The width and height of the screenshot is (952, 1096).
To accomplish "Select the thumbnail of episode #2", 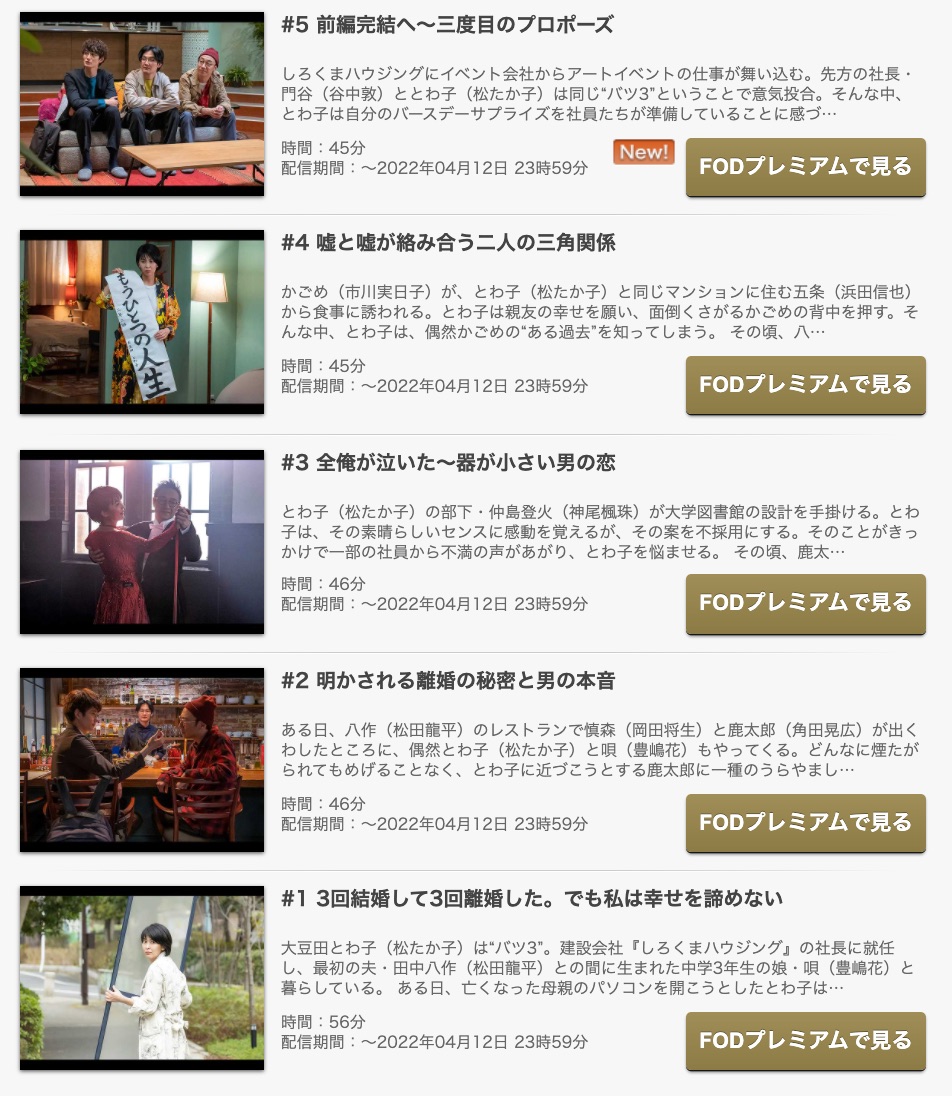I will pyautogui.click(x=142, y=760).
